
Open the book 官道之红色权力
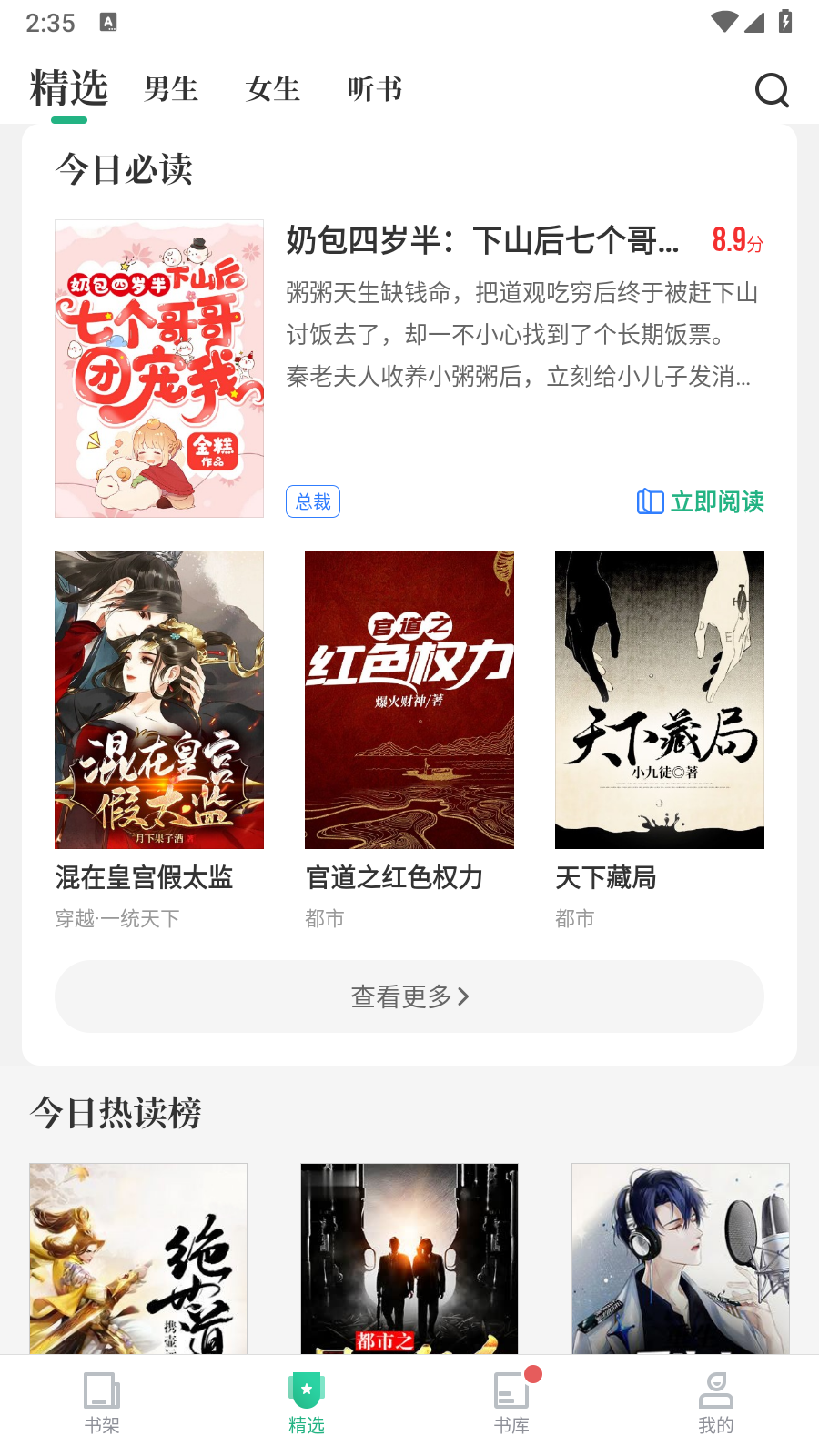pyautogui.click(x=409, y=700)
